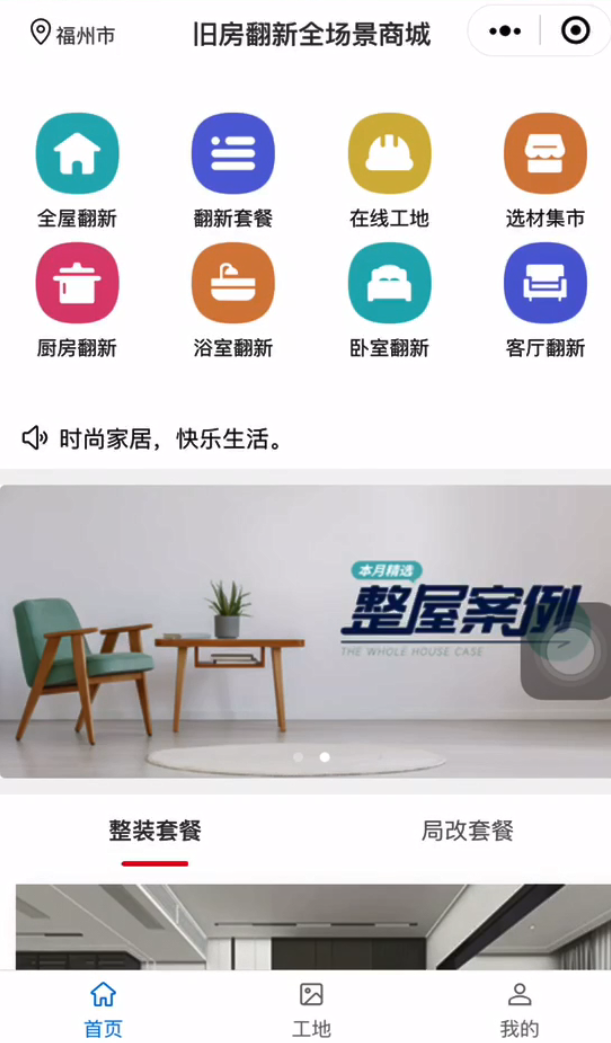Open the 我的 profile tab
Screen dimensions: 611x1043
[519, 1008]
